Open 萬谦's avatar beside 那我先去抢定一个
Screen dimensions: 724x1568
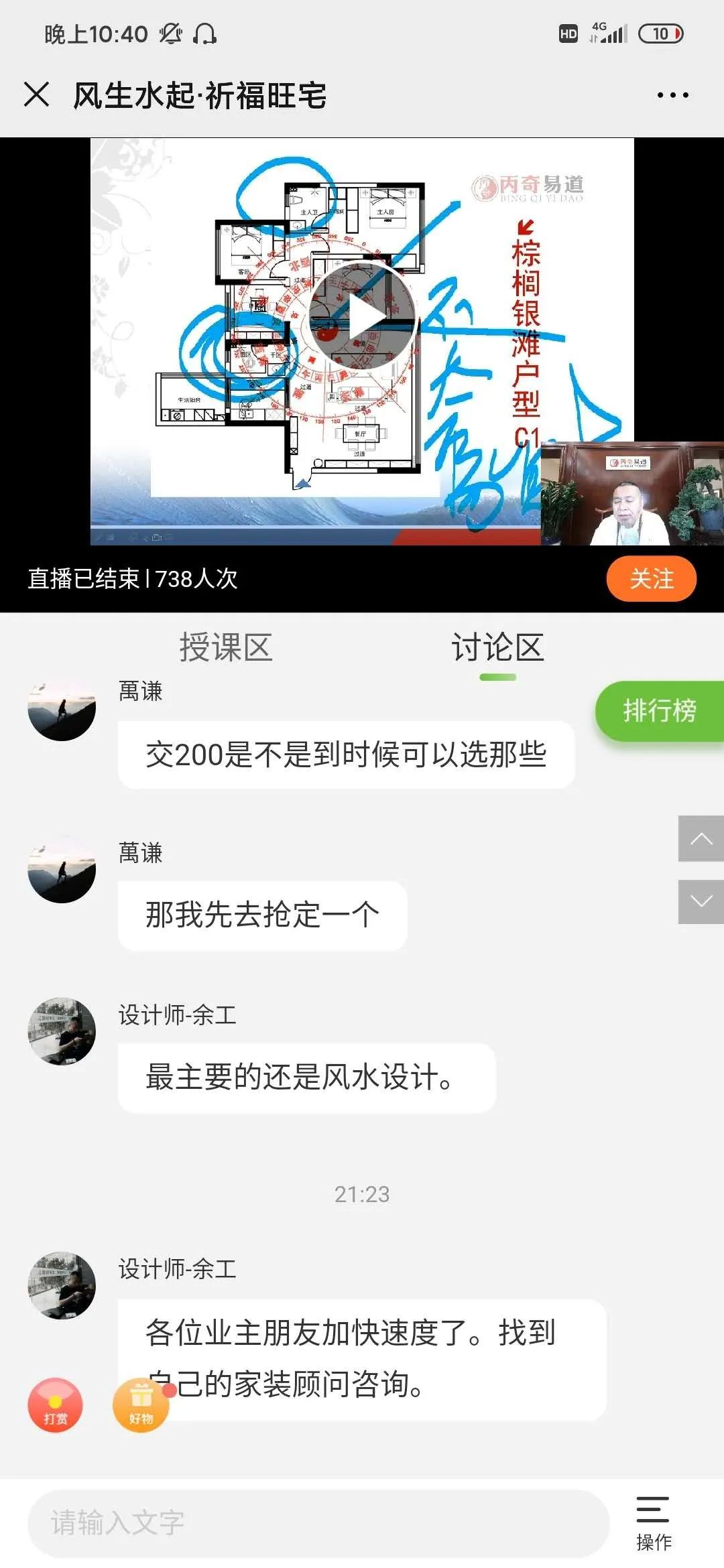point(62,870)
